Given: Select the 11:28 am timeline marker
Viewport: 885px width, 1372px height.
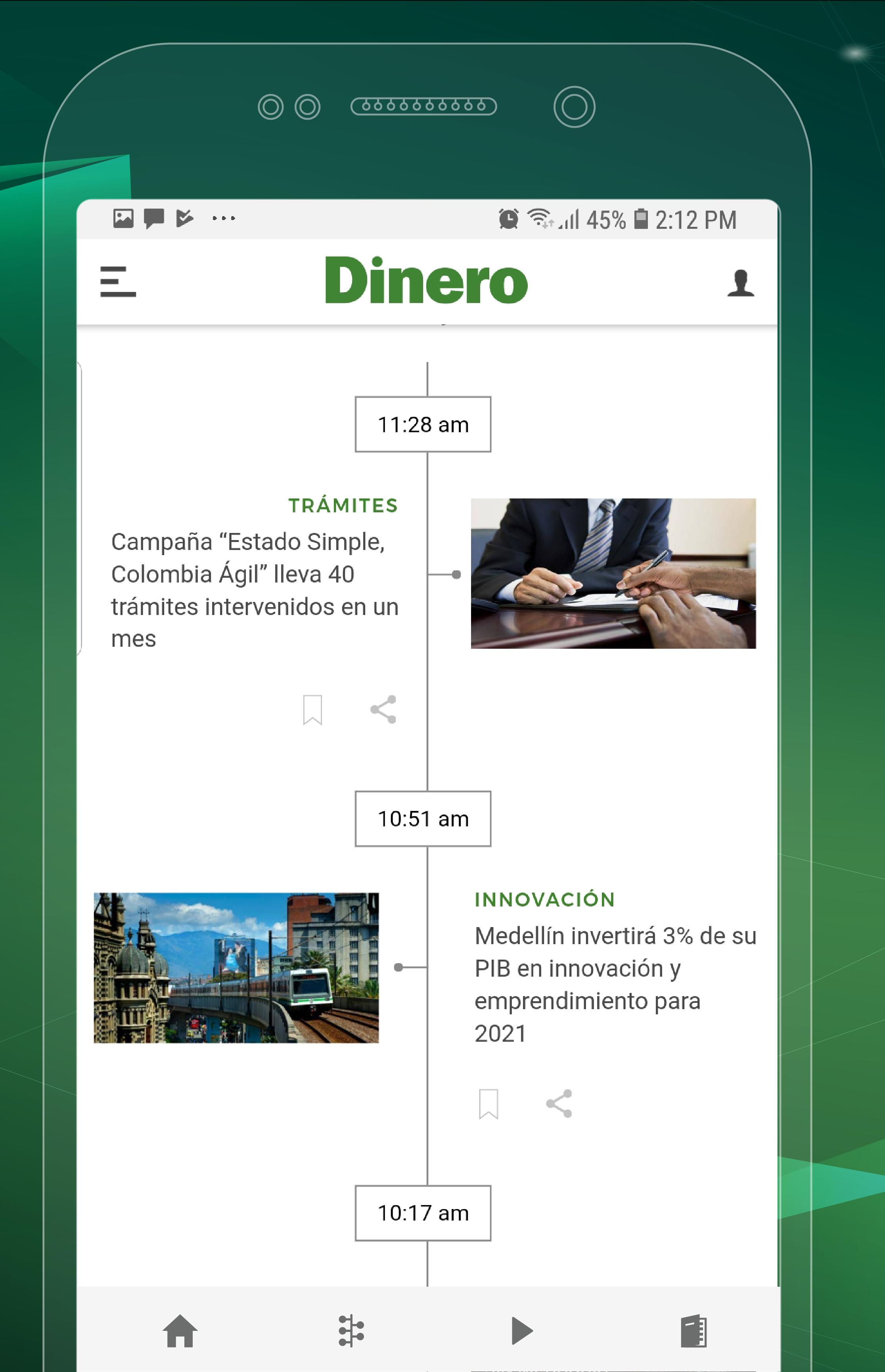Looking at the screenshot, I should (423, 424).
